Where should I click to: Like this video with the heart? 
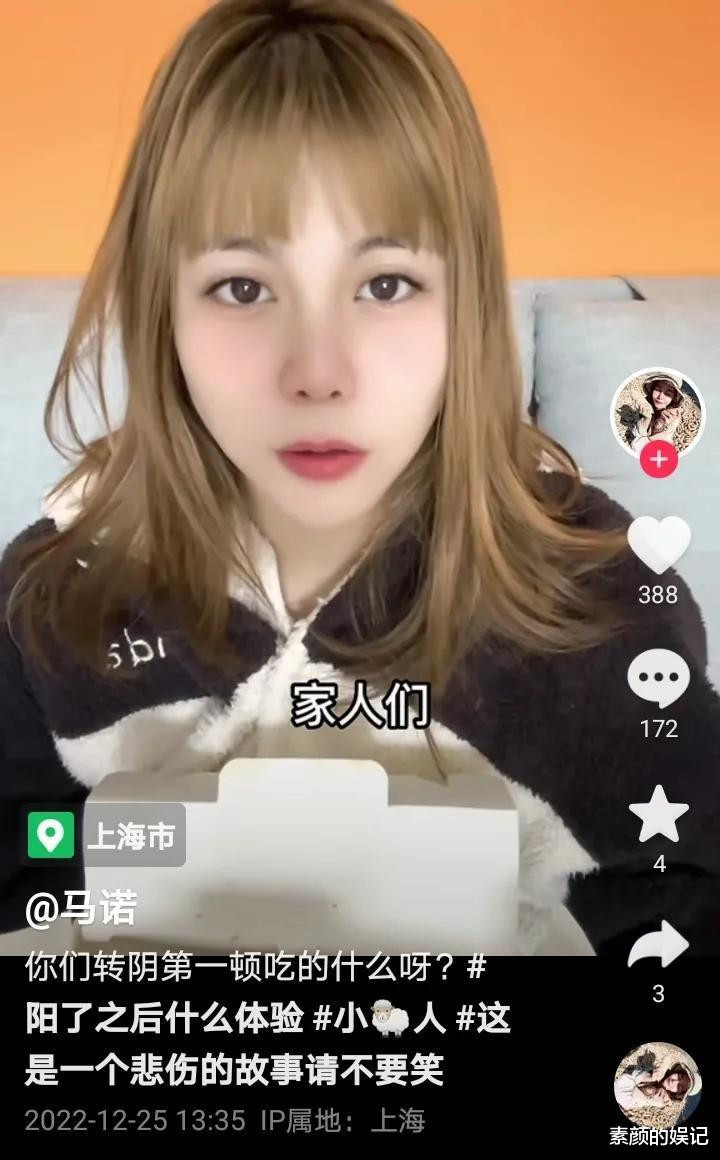pos(659,544)
